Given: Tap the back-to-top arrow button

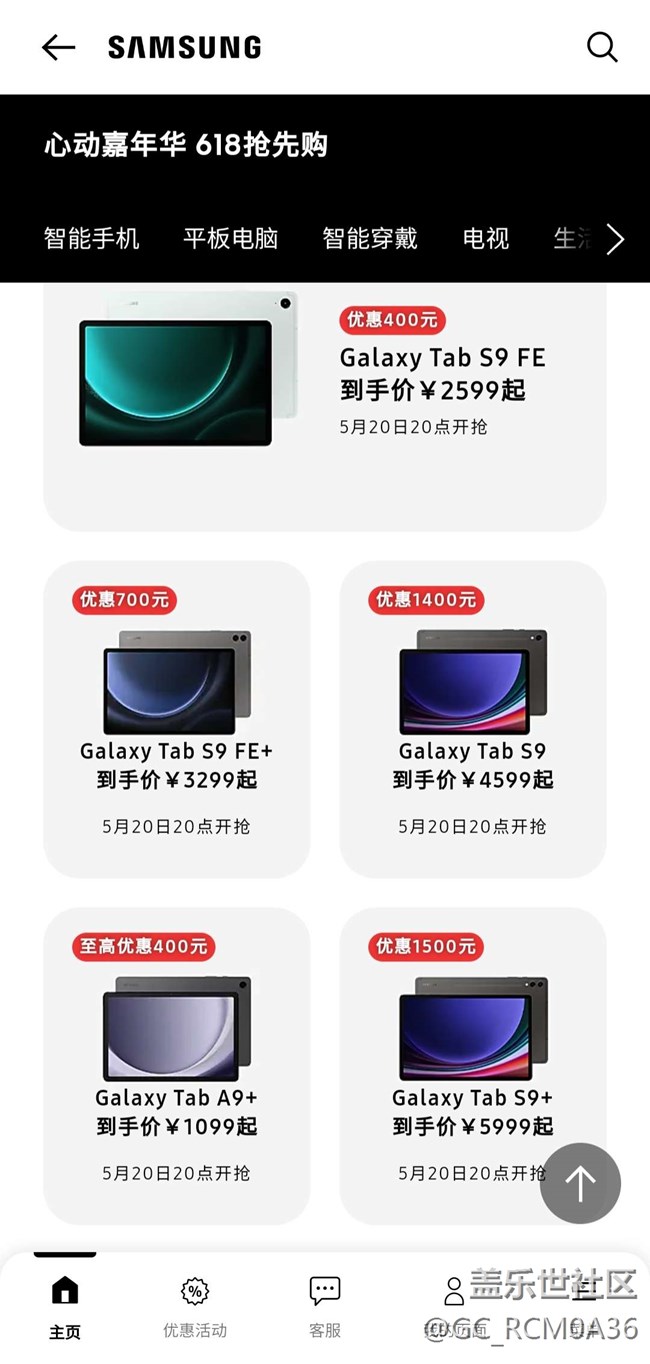Looking at the screenshot, I should click(x=580, y=1183).
